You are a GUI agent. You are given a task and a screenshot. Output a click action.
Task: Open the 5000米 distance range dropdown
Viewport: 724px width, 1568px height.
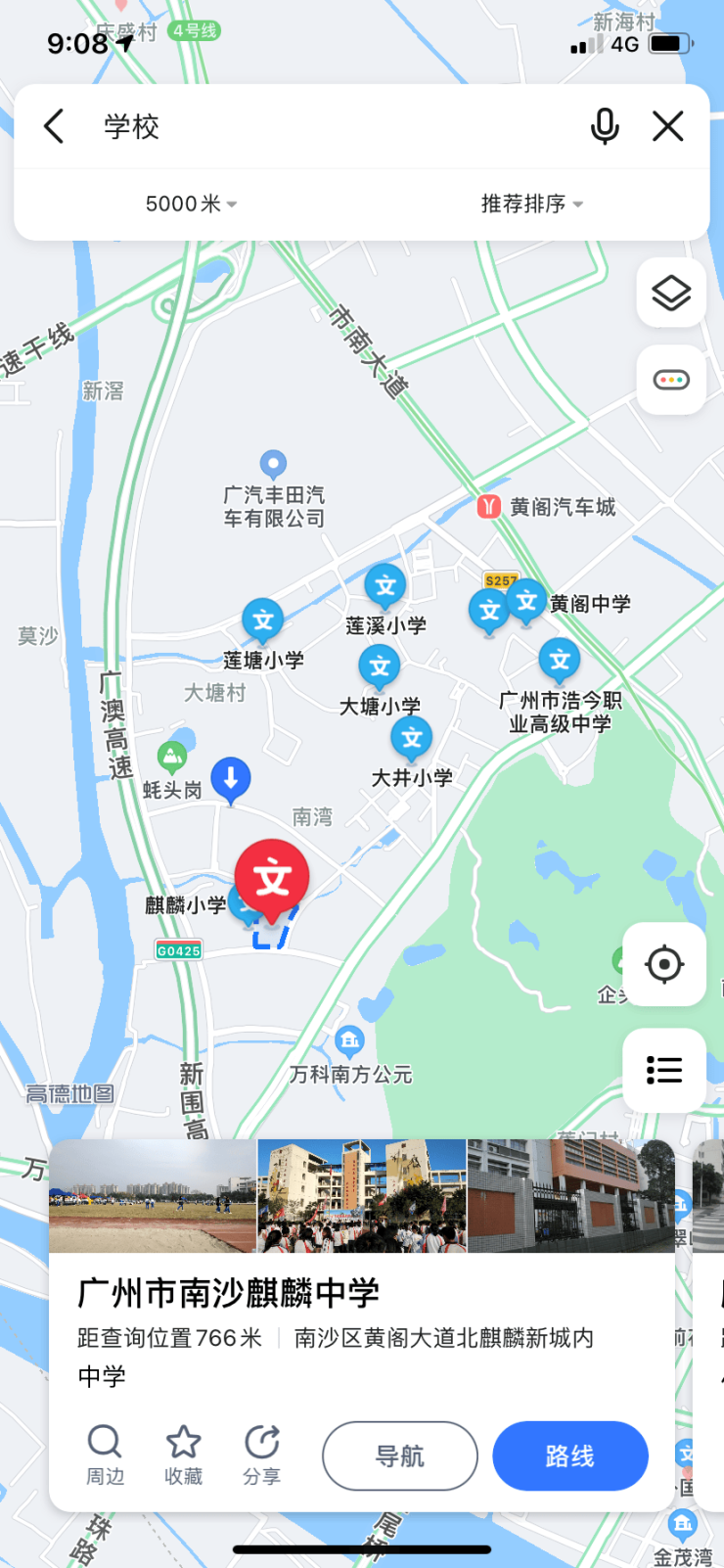coord(191,204)
